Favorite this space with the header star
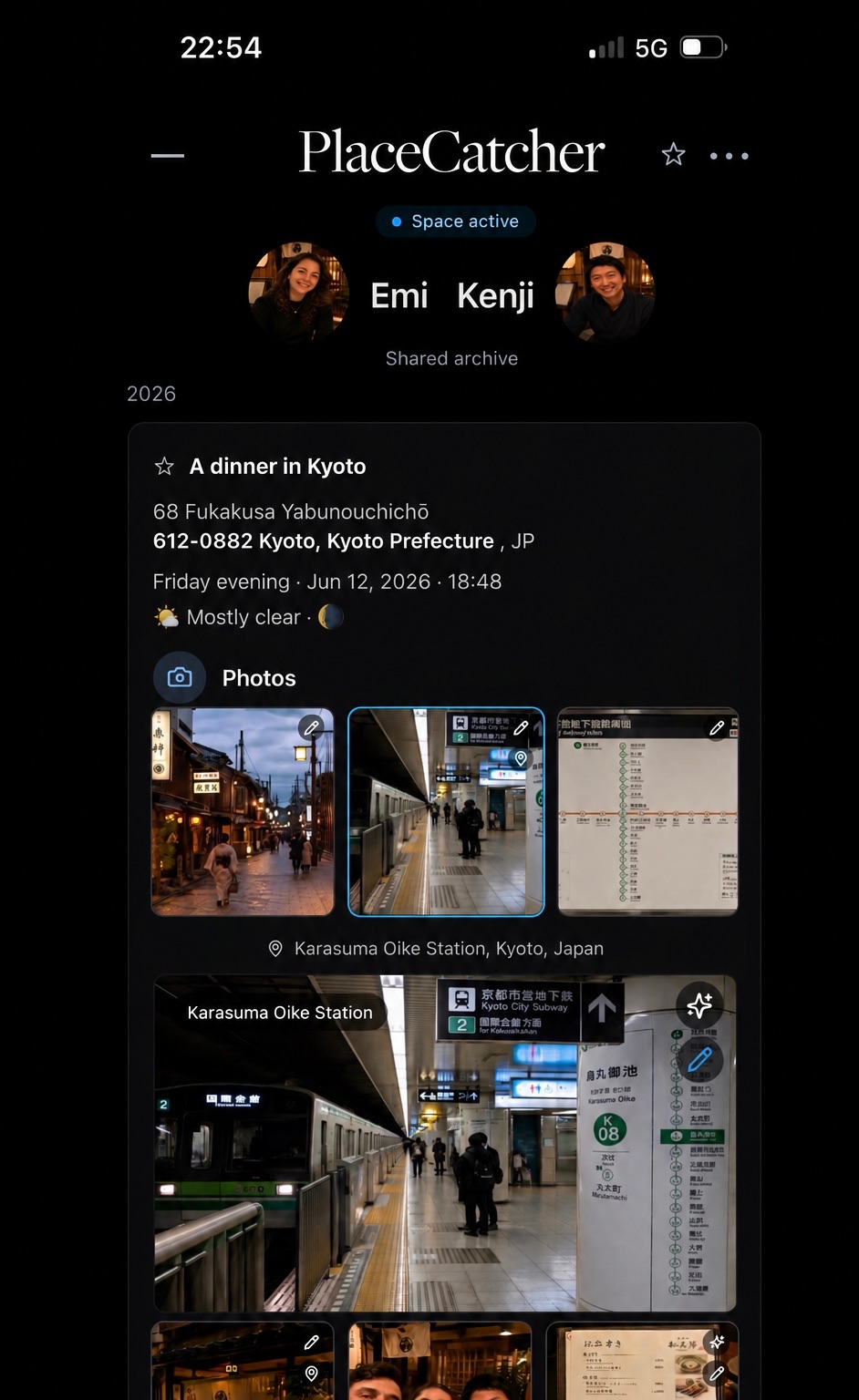This screenshot has width=859, height=1400. point(673,155)
